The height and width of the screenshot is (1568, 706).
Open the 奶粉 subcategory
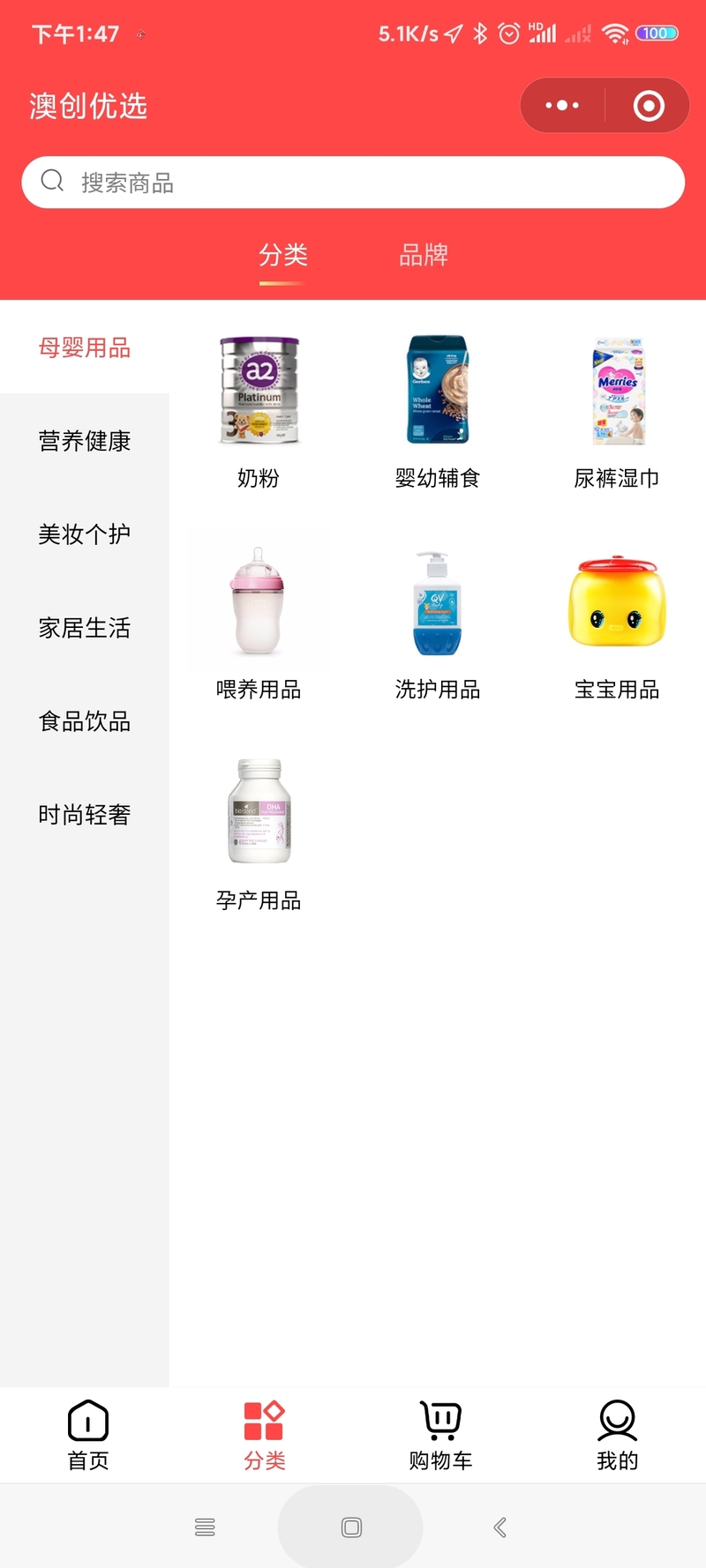(259, 410)
